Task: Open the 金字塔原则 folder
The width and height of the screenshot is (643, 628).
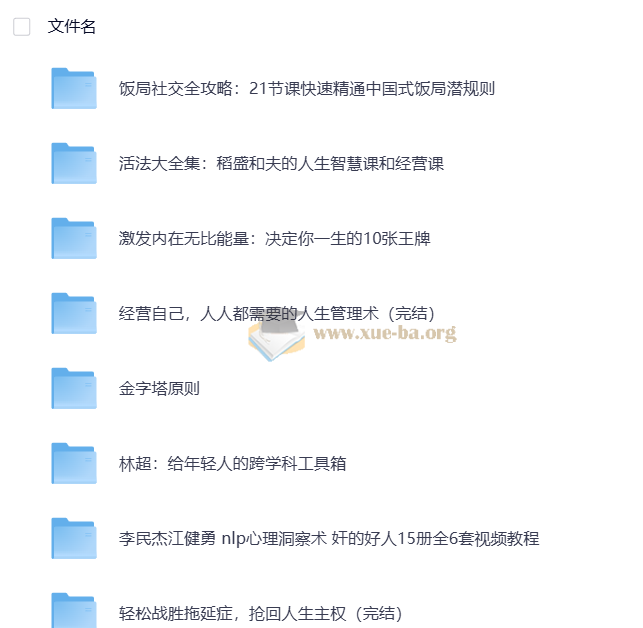Action: (159, 389)
